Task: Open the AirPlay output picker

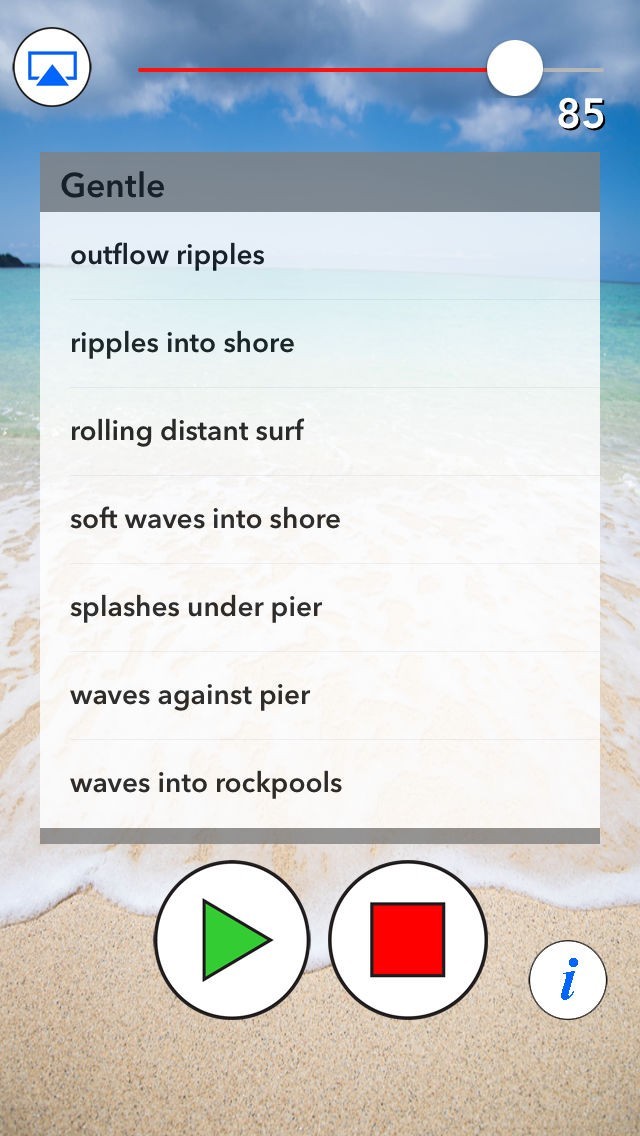Action: pos(52,68)
